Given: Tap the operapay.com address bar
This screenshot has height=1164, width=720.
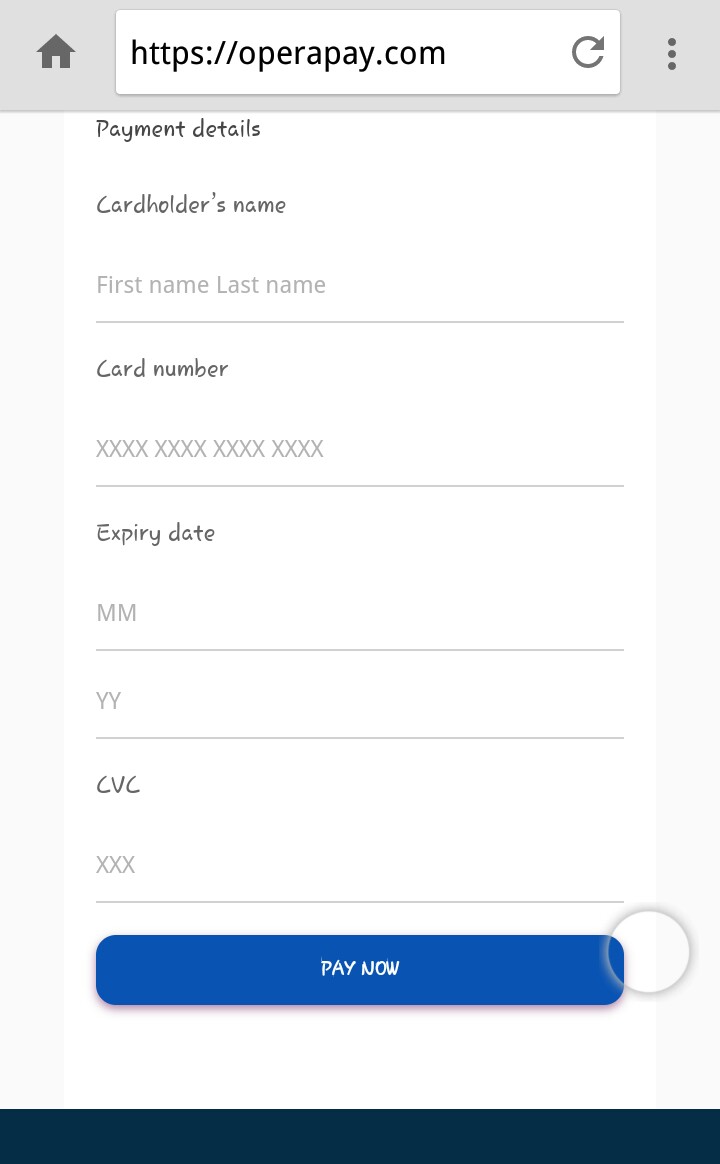Looking at the screenshot, I should (340, 53).
